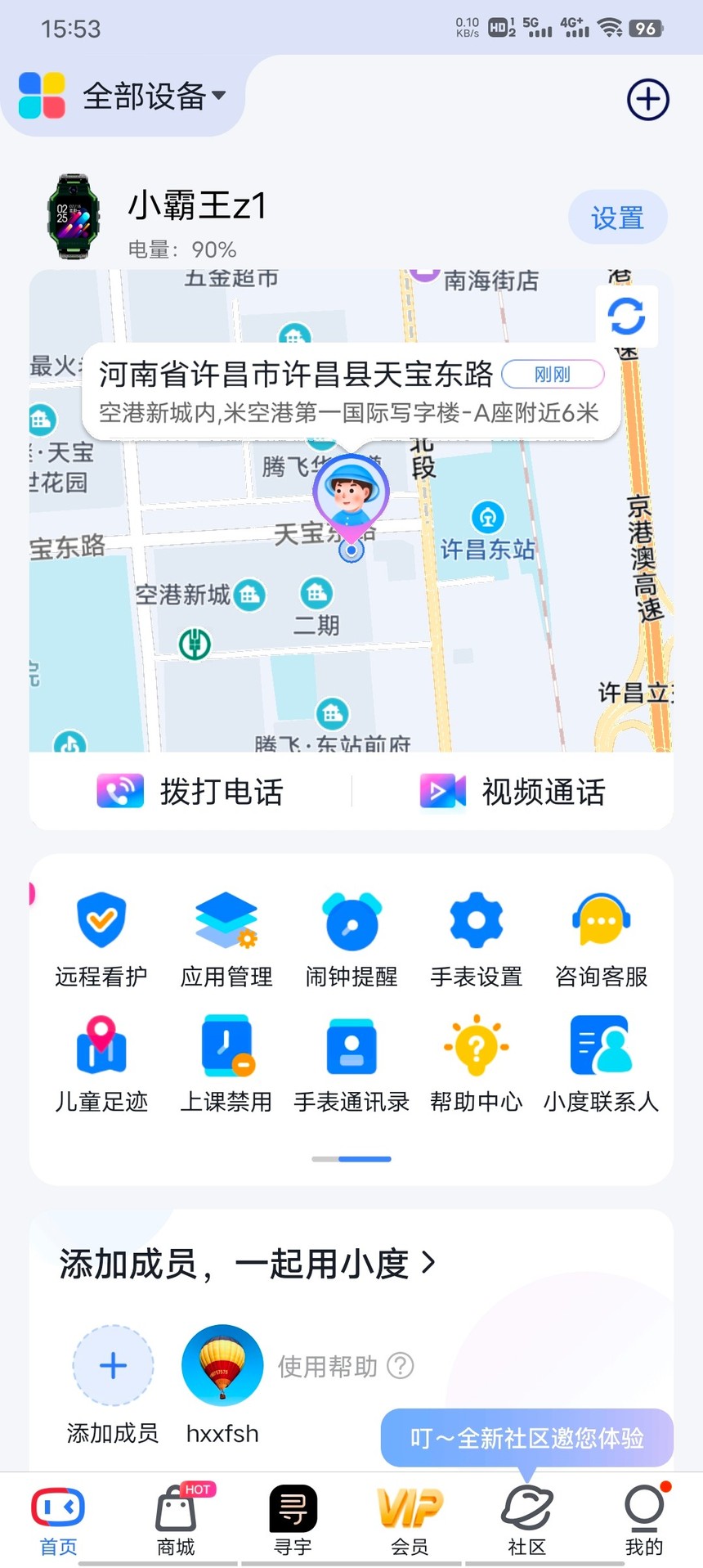
Task: Open 远程看护 remote monitoring
Action: (101, 941)
